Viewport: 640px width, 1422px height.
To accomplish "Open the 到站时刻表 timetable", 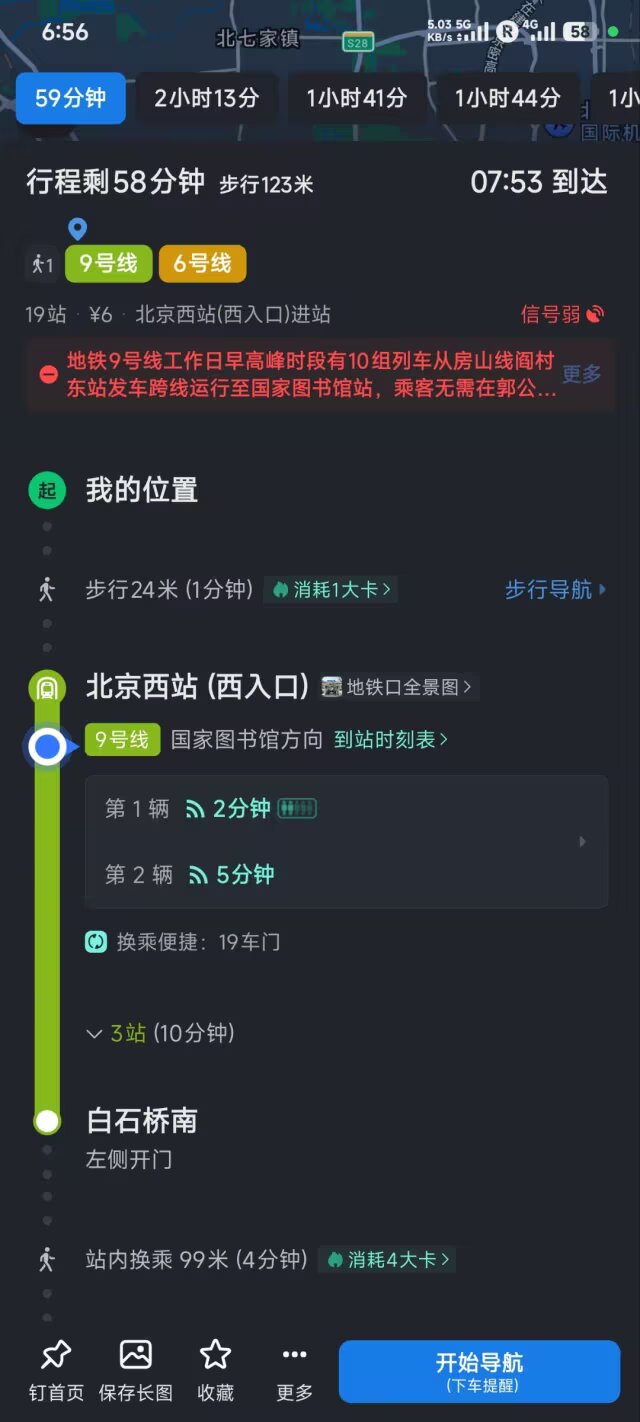I will click(391, 740).
